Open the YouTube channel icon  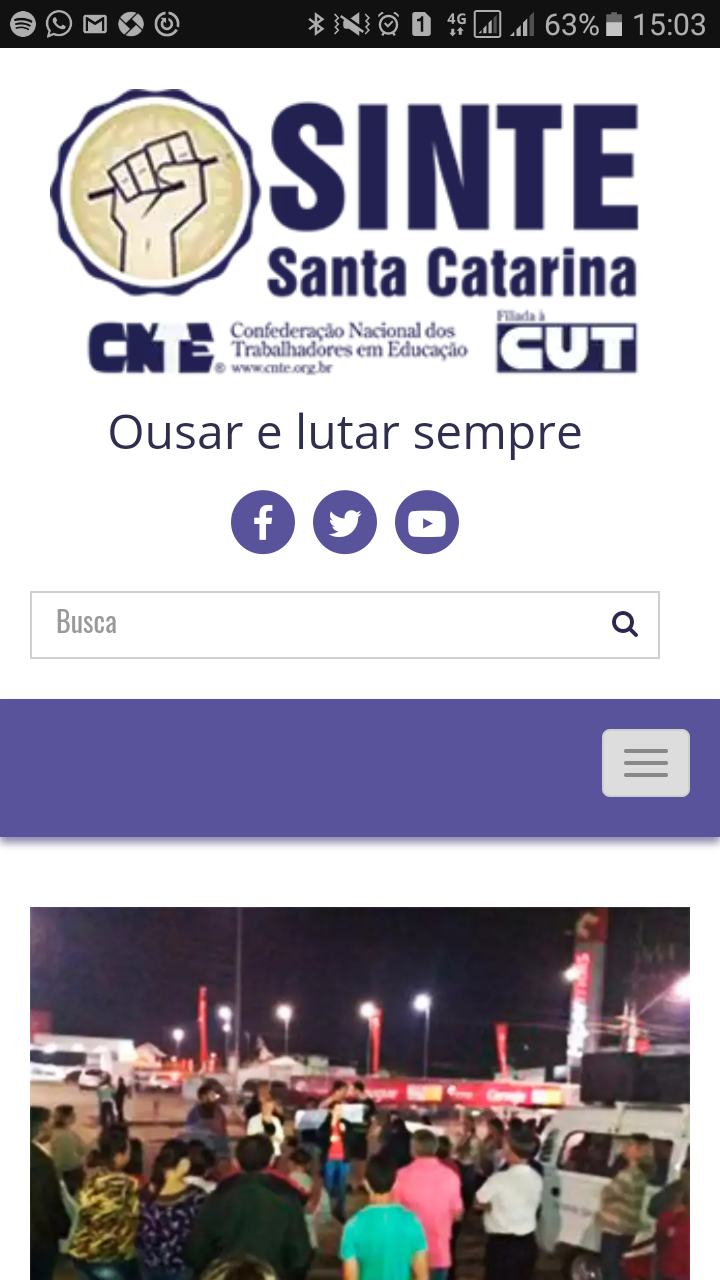[x=427, y=522]
